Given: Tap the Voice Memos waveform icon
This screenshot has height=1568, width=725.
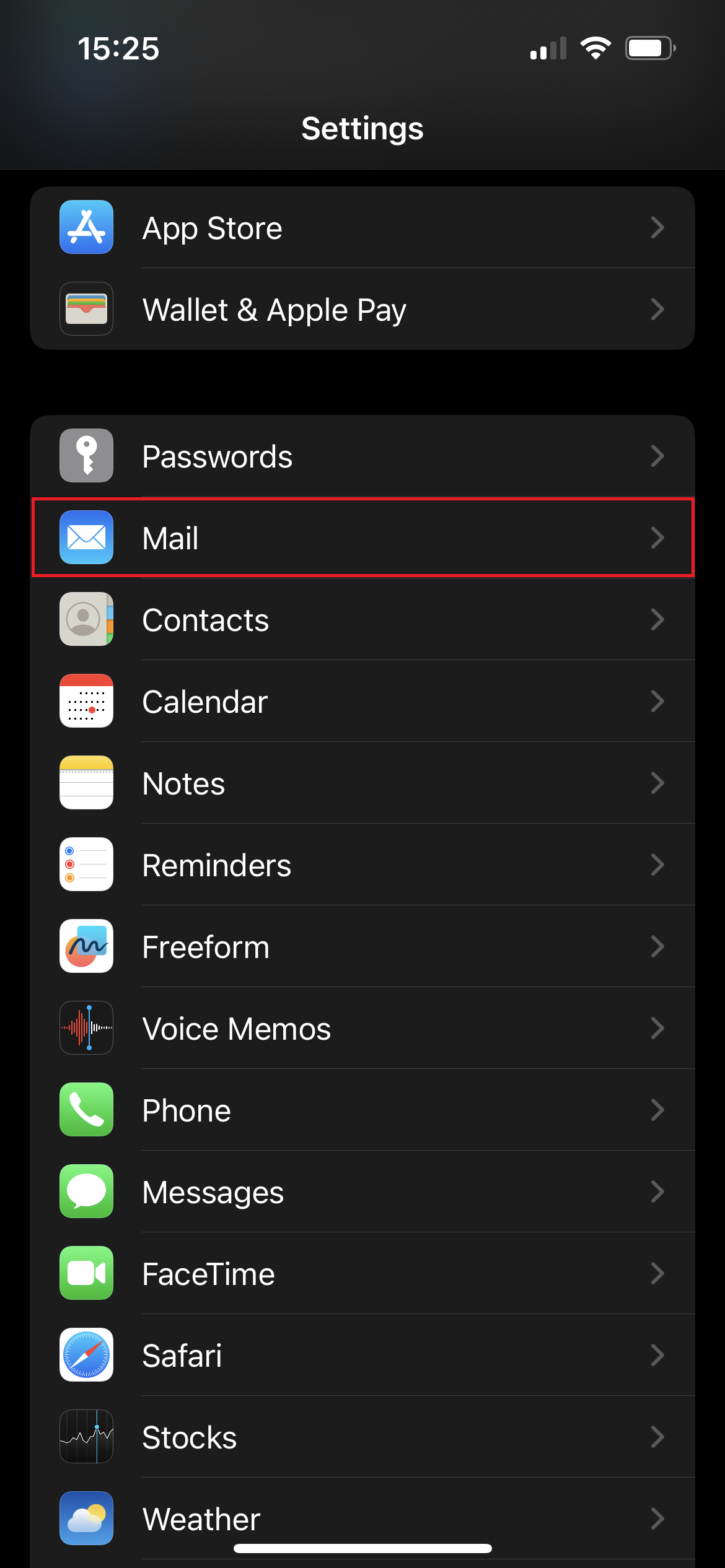Looking at the screenshot, I should pos(86,1028).
